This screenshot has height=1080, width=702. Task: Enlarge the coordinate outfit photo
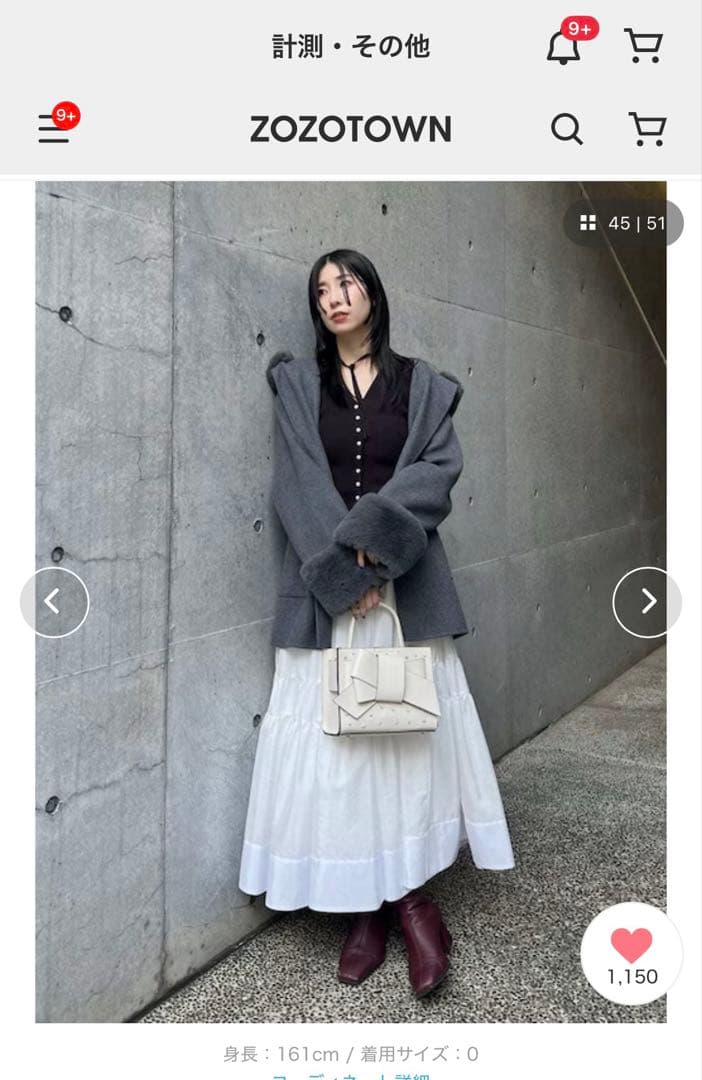point(350,600)
